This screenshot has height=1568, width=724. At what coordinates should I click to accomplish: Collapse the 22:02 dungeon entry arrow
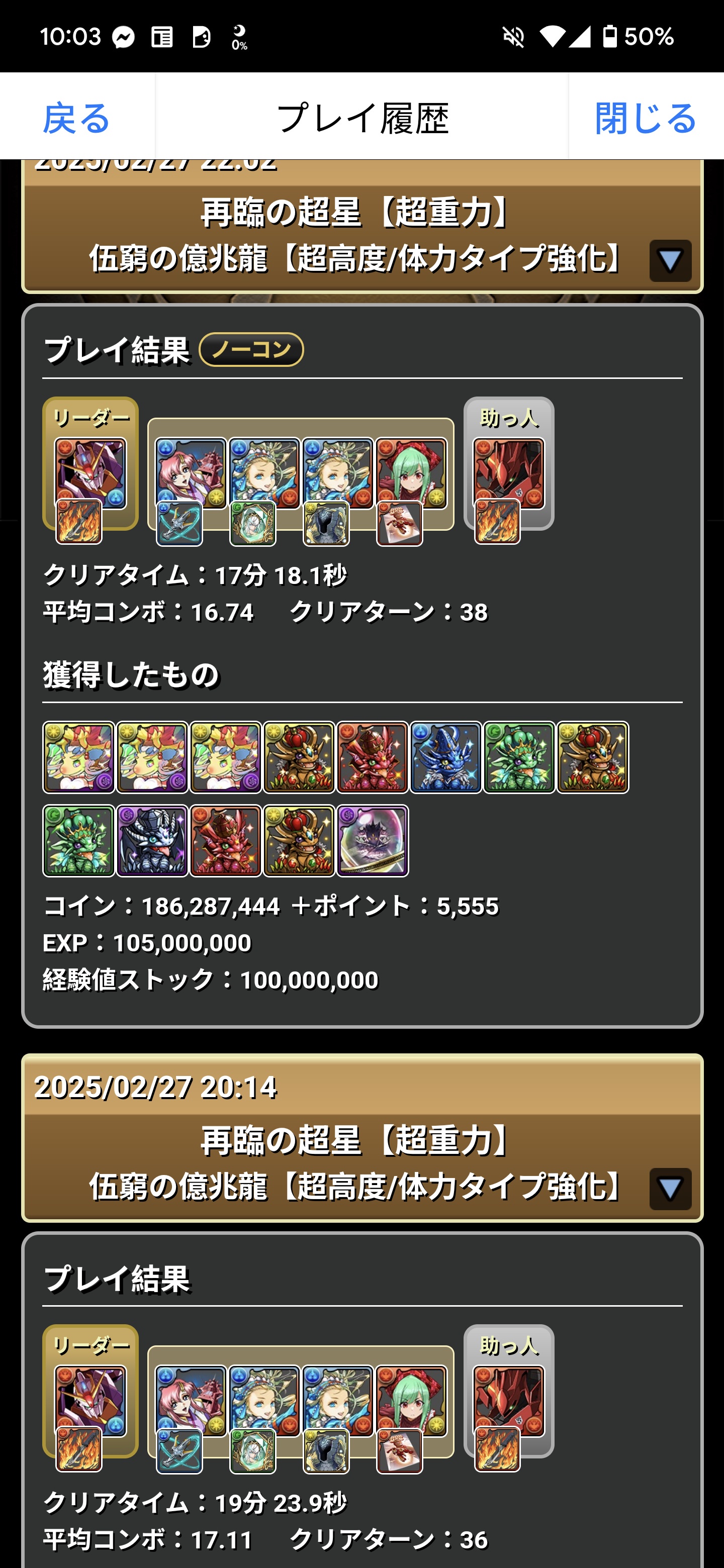click(x=670, y=261)
